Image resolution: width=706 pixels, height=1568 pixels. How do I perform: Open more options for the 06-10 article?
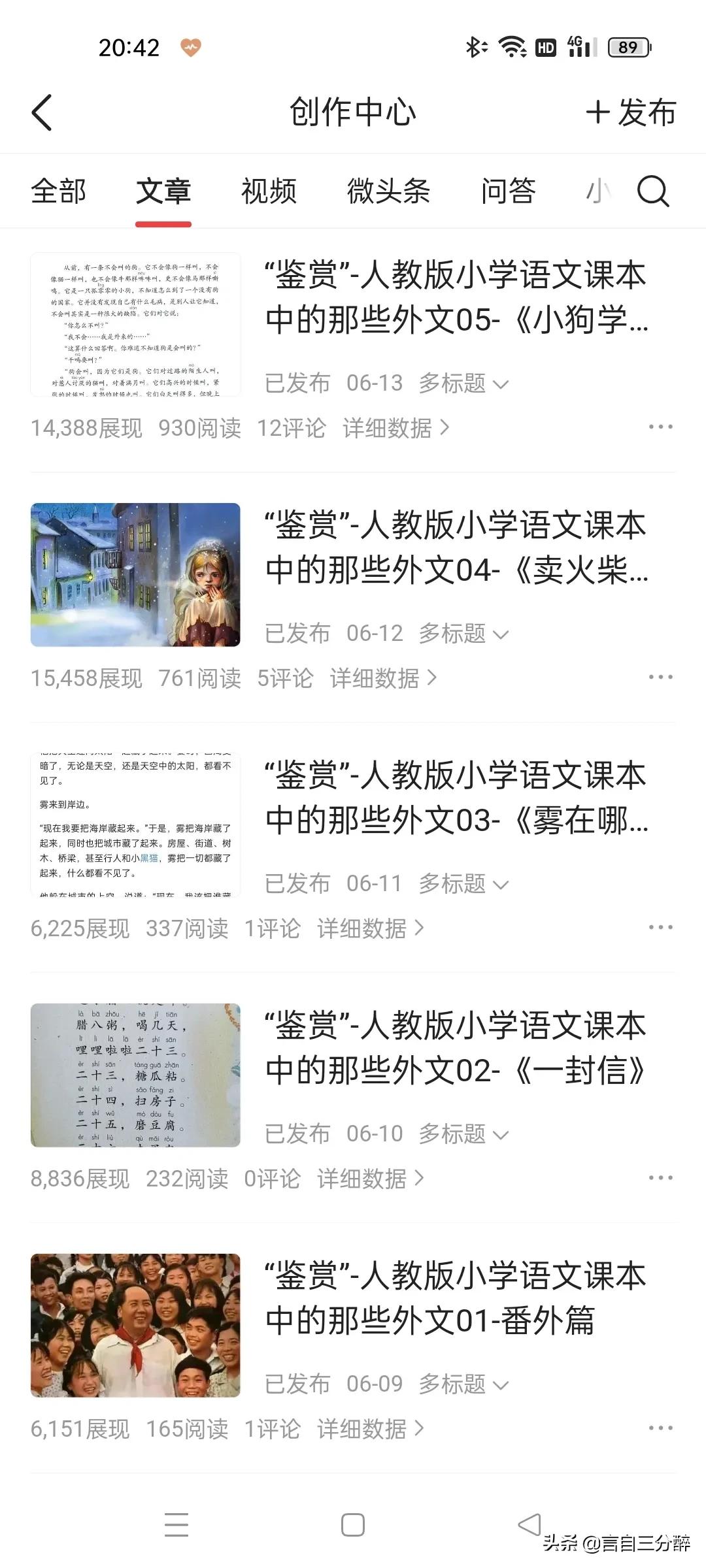(660, 1178)
